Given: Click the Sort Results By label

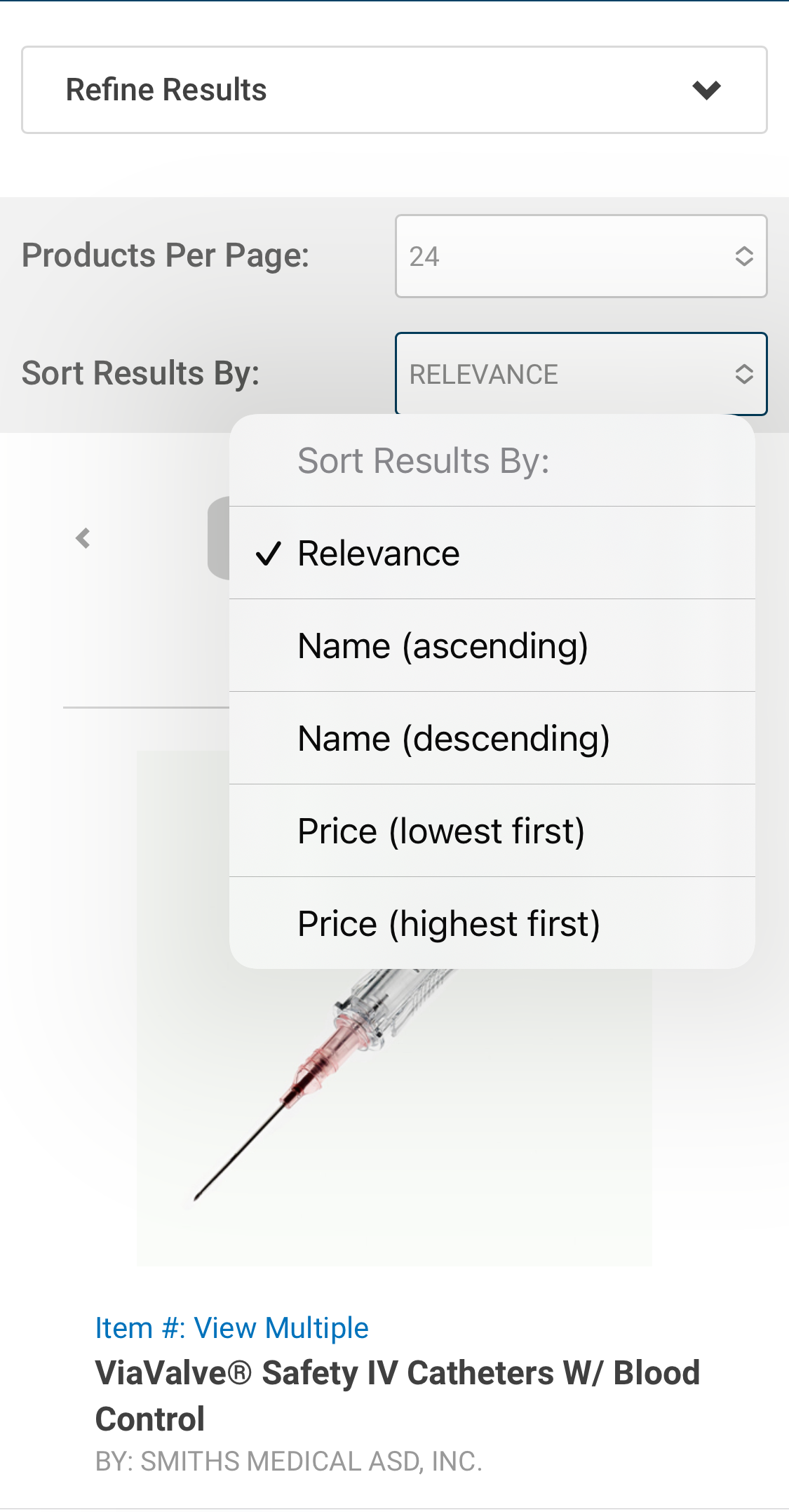Looking at the screenshot, I should 140,373.
